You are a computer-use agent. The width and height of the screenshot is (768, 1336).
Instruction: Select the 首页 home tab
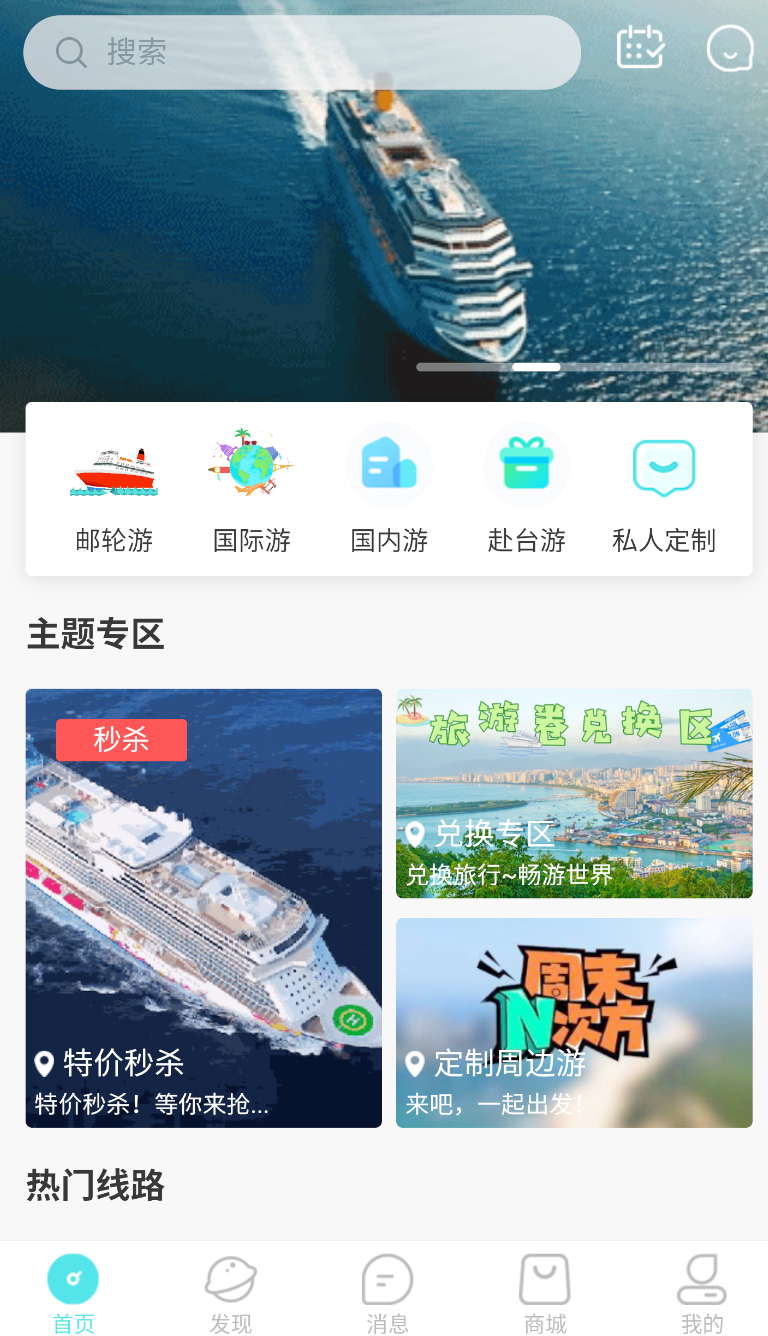coord(73,1295)
